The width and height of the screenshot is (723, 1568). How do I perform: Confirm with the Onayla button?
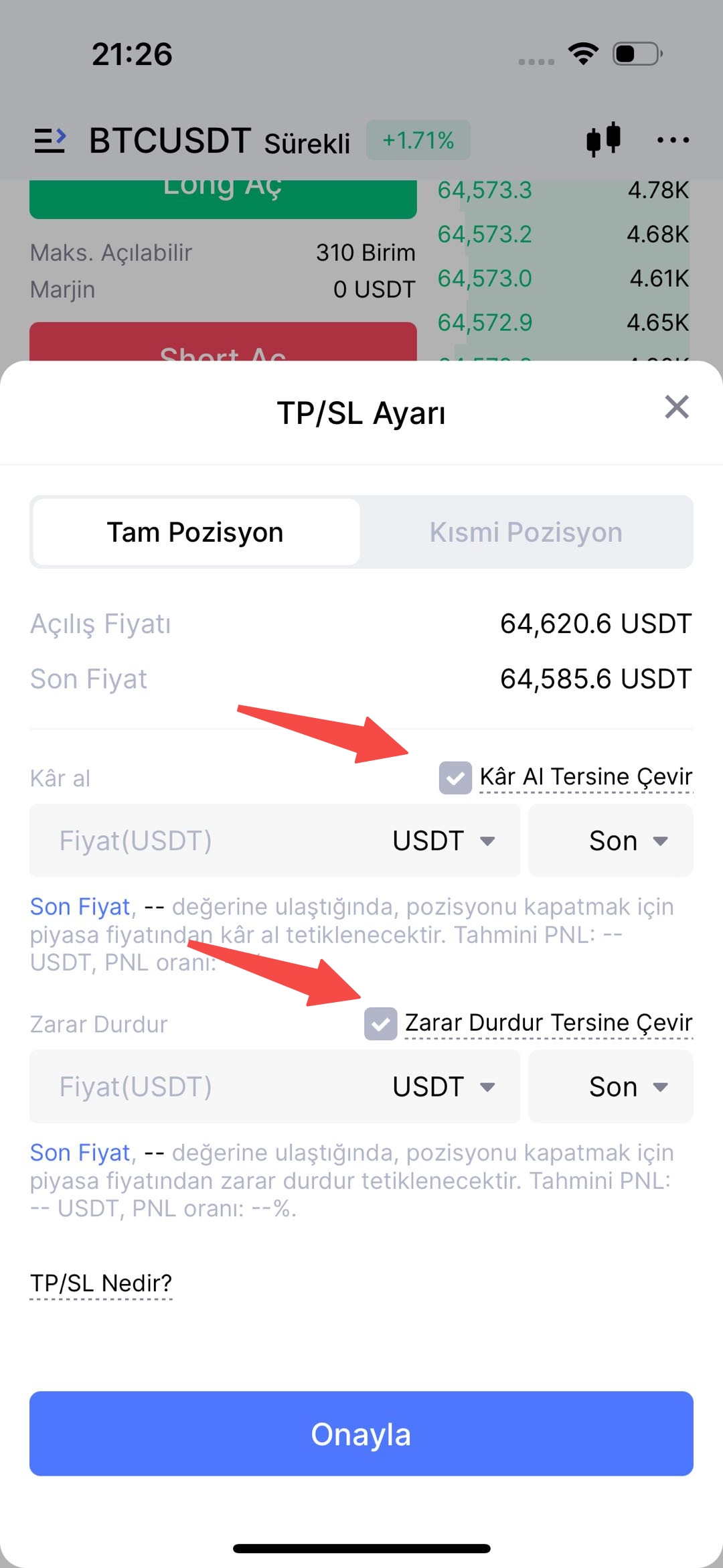coord(361,1433)
